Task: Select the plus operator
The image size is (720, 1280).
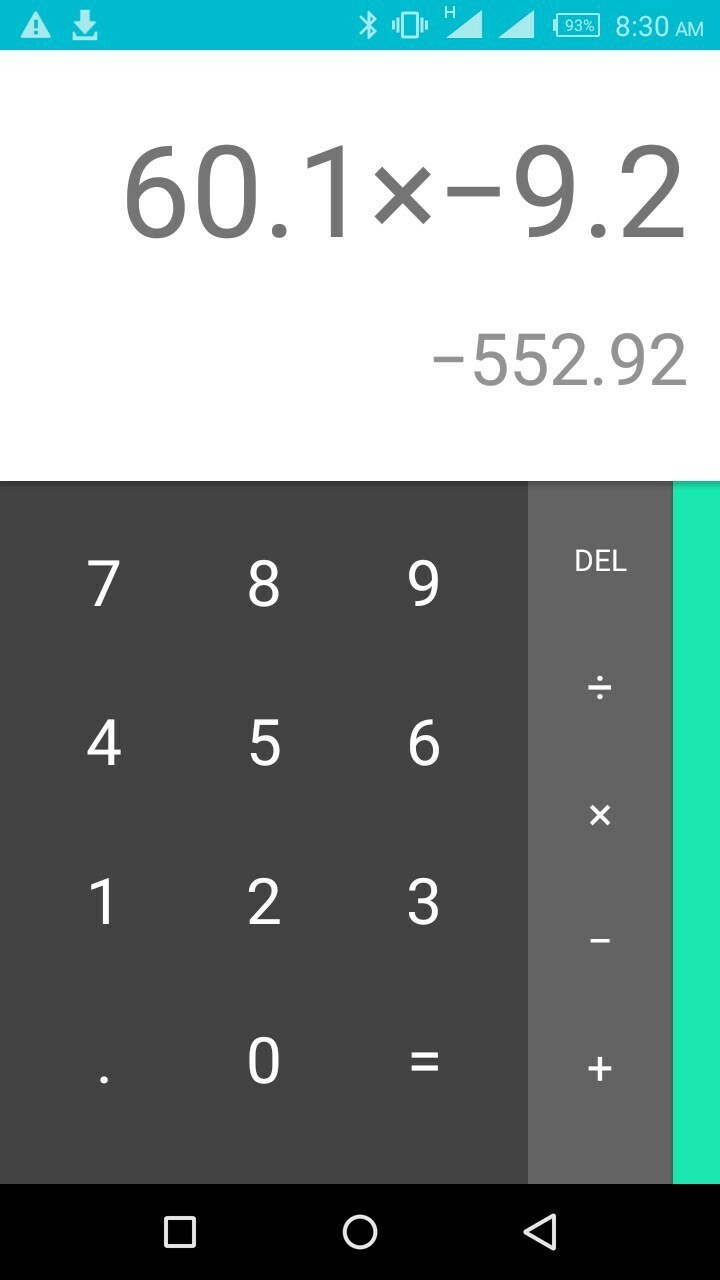Action: [x=600, y=1069]
